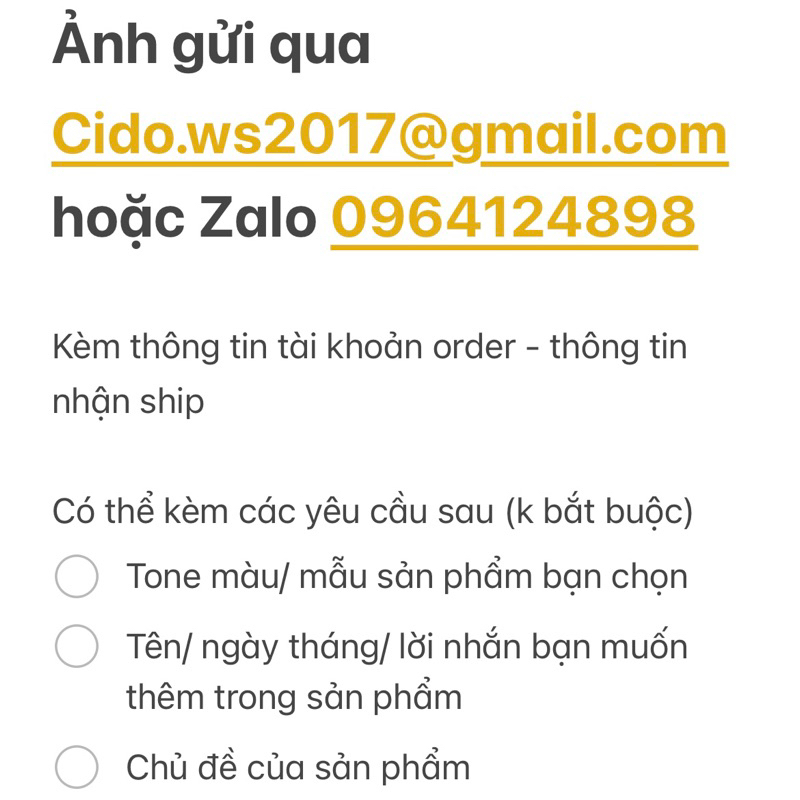Tick the 'Tên/ ngày tháng/ lời nhắn' item
The image size is (800, 800).
(x=76, y=647)
